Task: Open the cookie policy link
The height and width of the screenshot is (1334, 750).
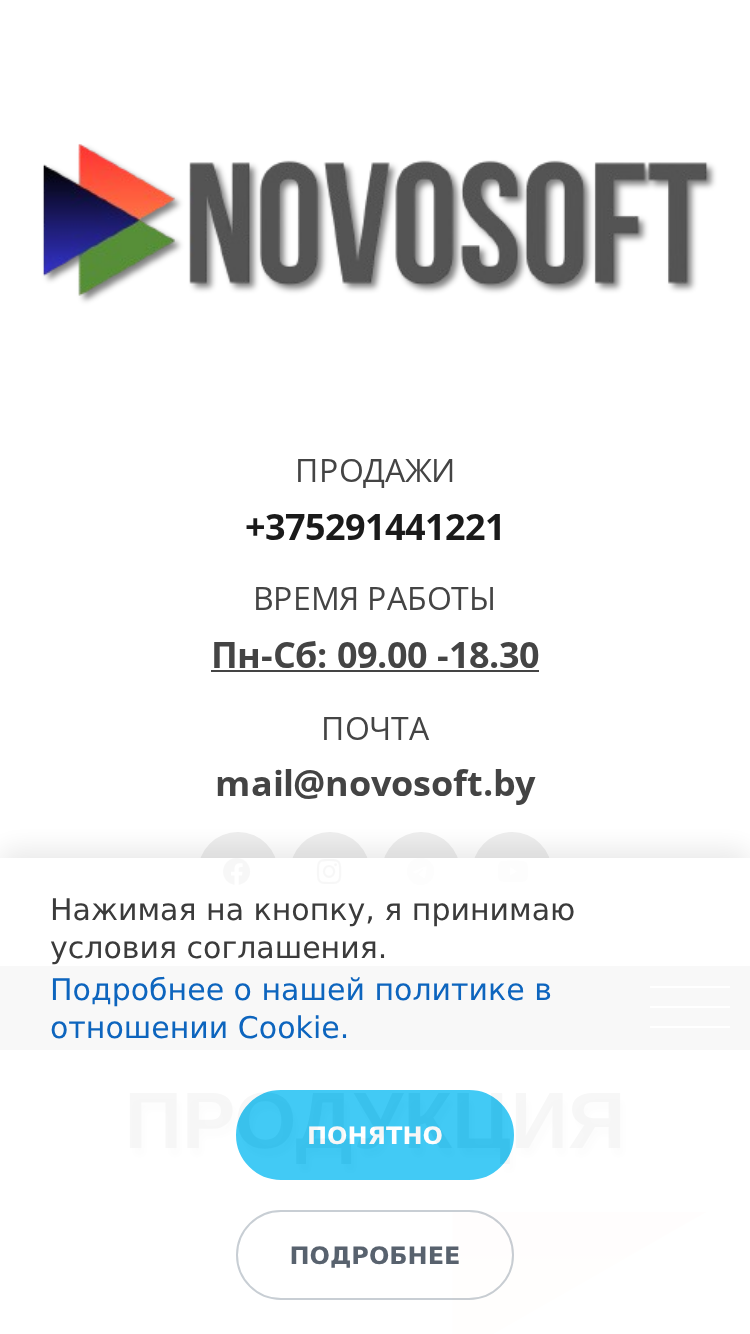Action: (x=301, y=1009)
